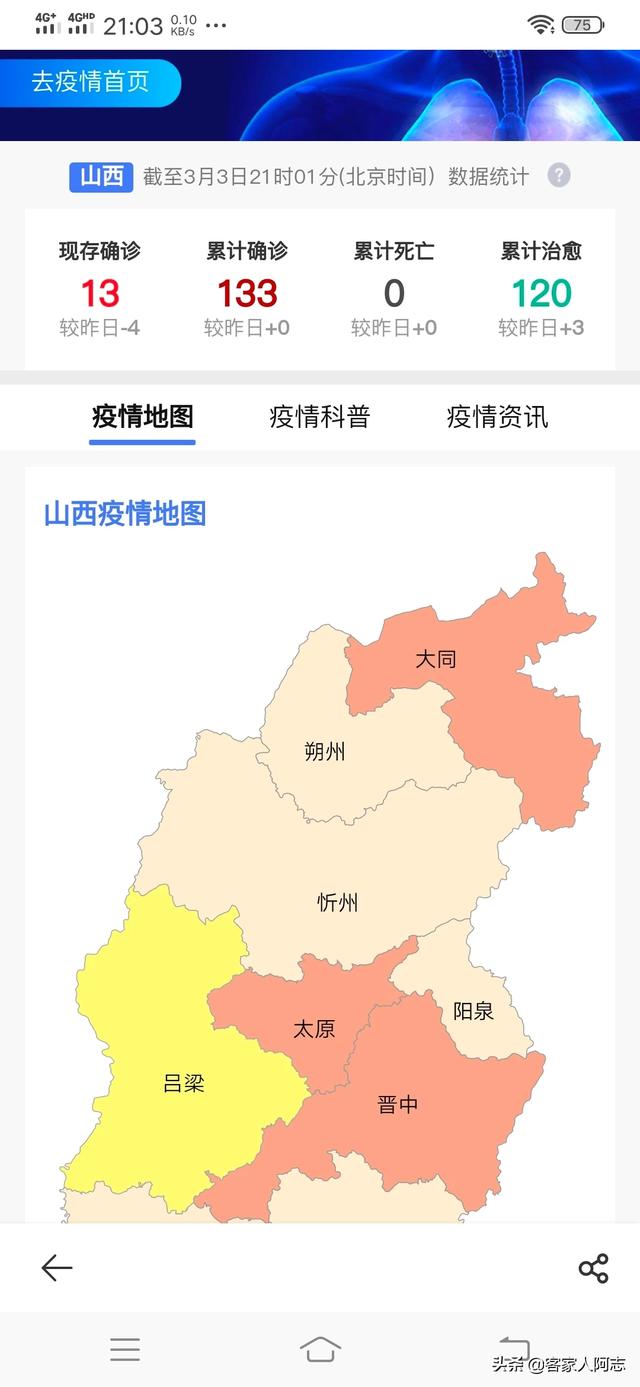Viewport: 640px width, 1387px height.
Task: Switch to the 疫情科普 tab
Action: coord(319,416)
